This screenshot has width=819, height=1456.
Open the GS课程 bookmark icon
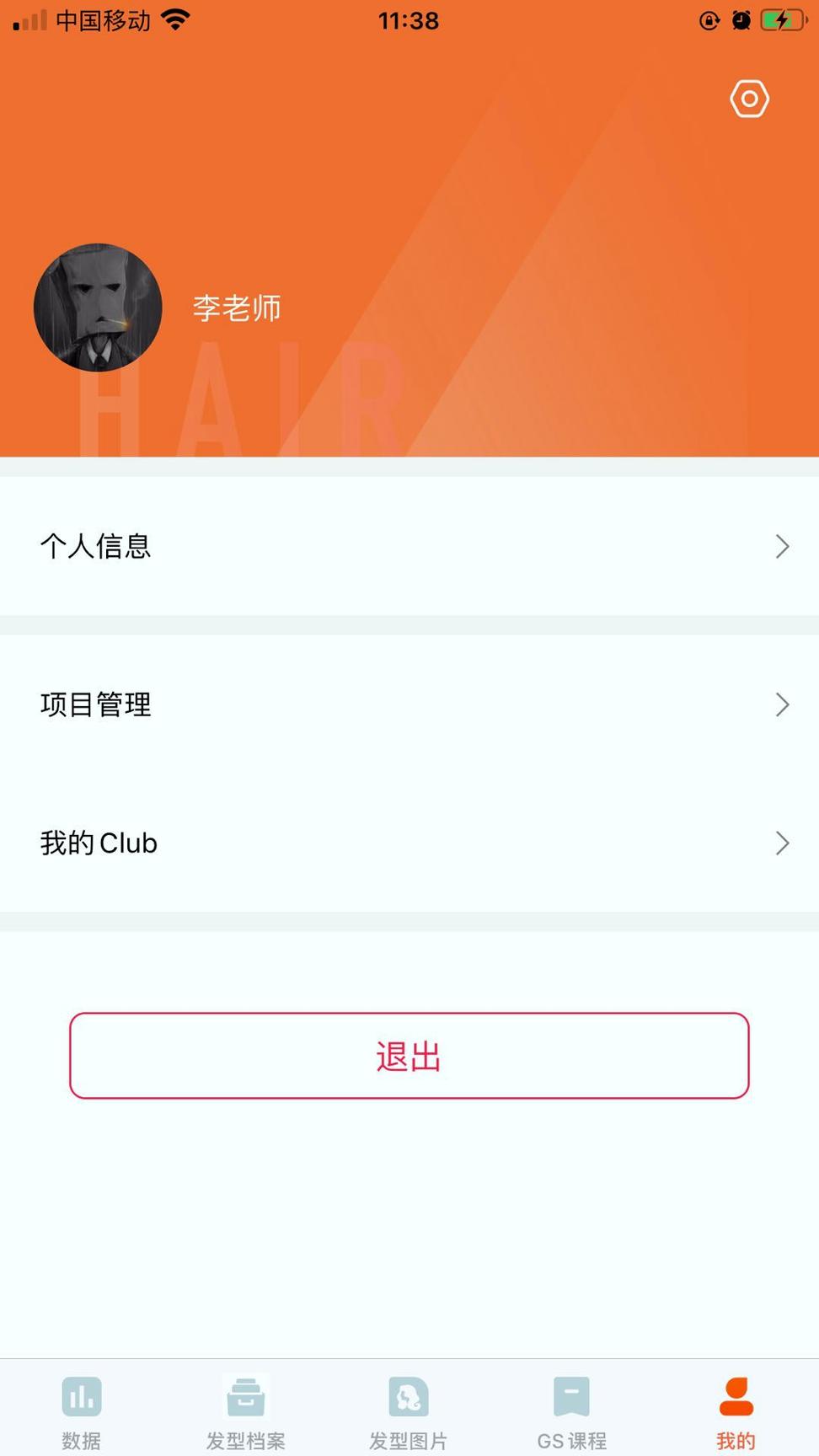tap(572, 1394)
